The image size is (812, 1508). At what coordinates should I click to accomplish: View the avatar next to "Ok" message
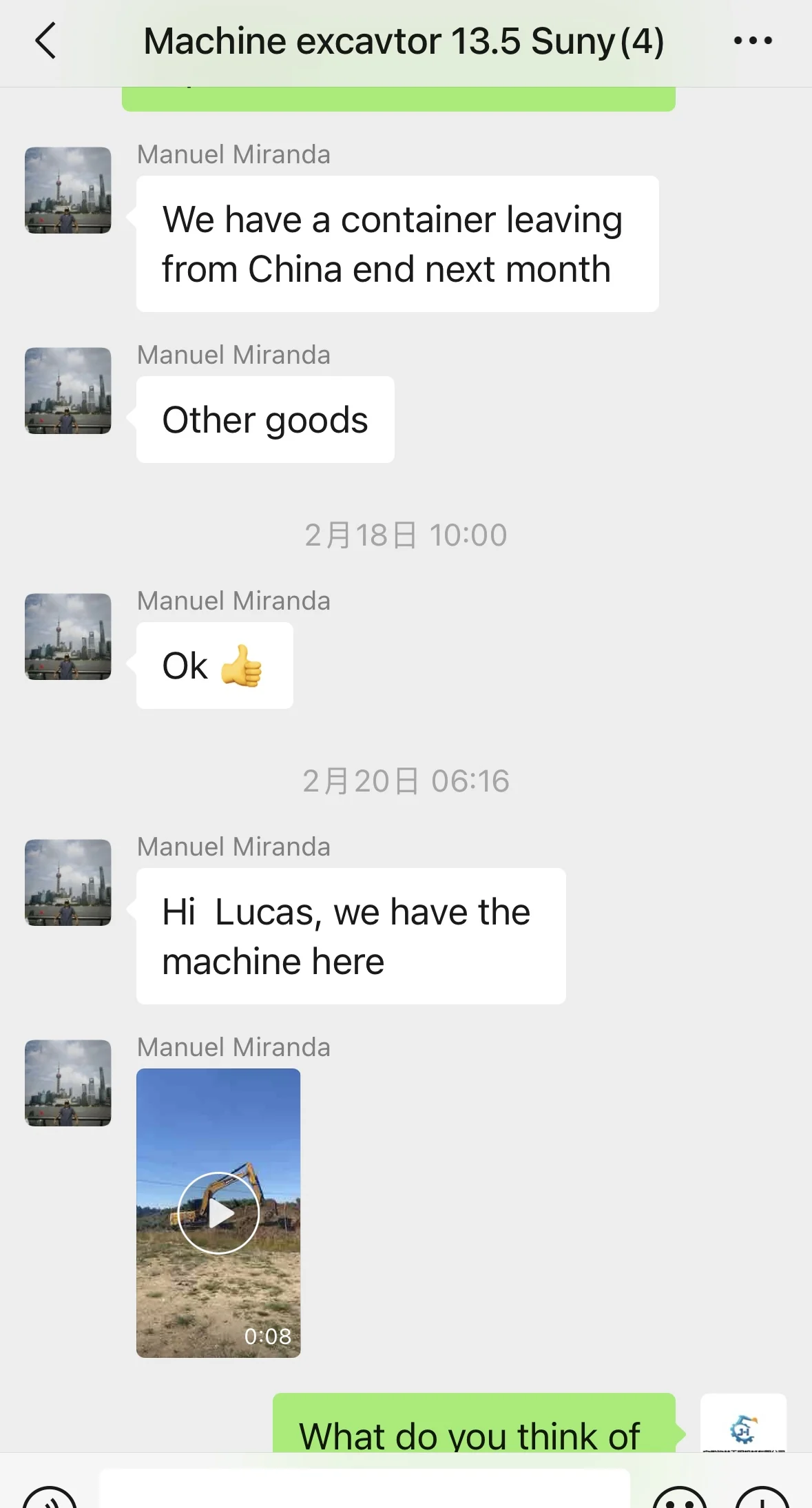pos(68,637)
